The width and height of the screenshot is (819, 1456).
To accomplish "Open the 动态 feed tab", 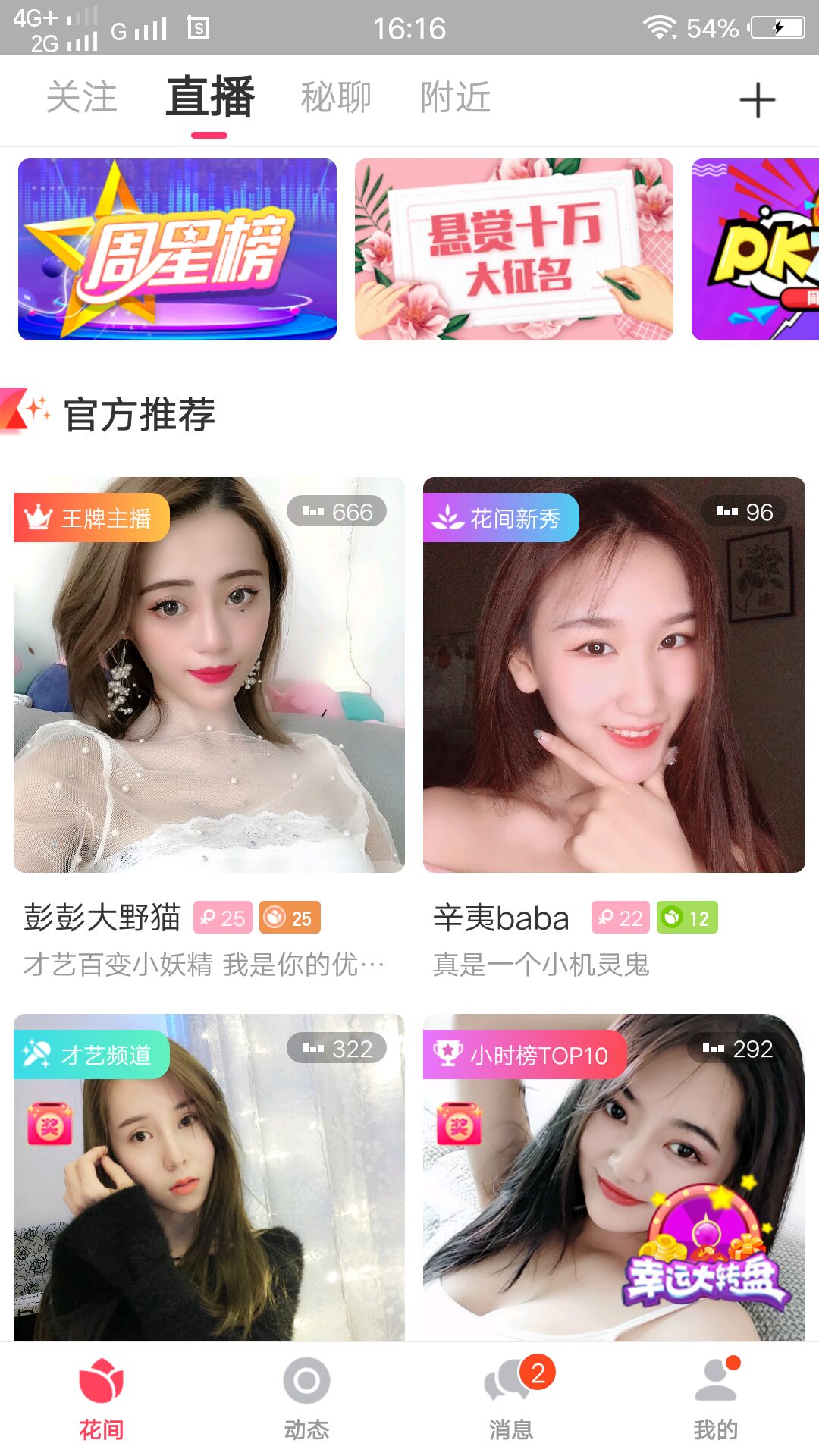I will point(306,1399).
